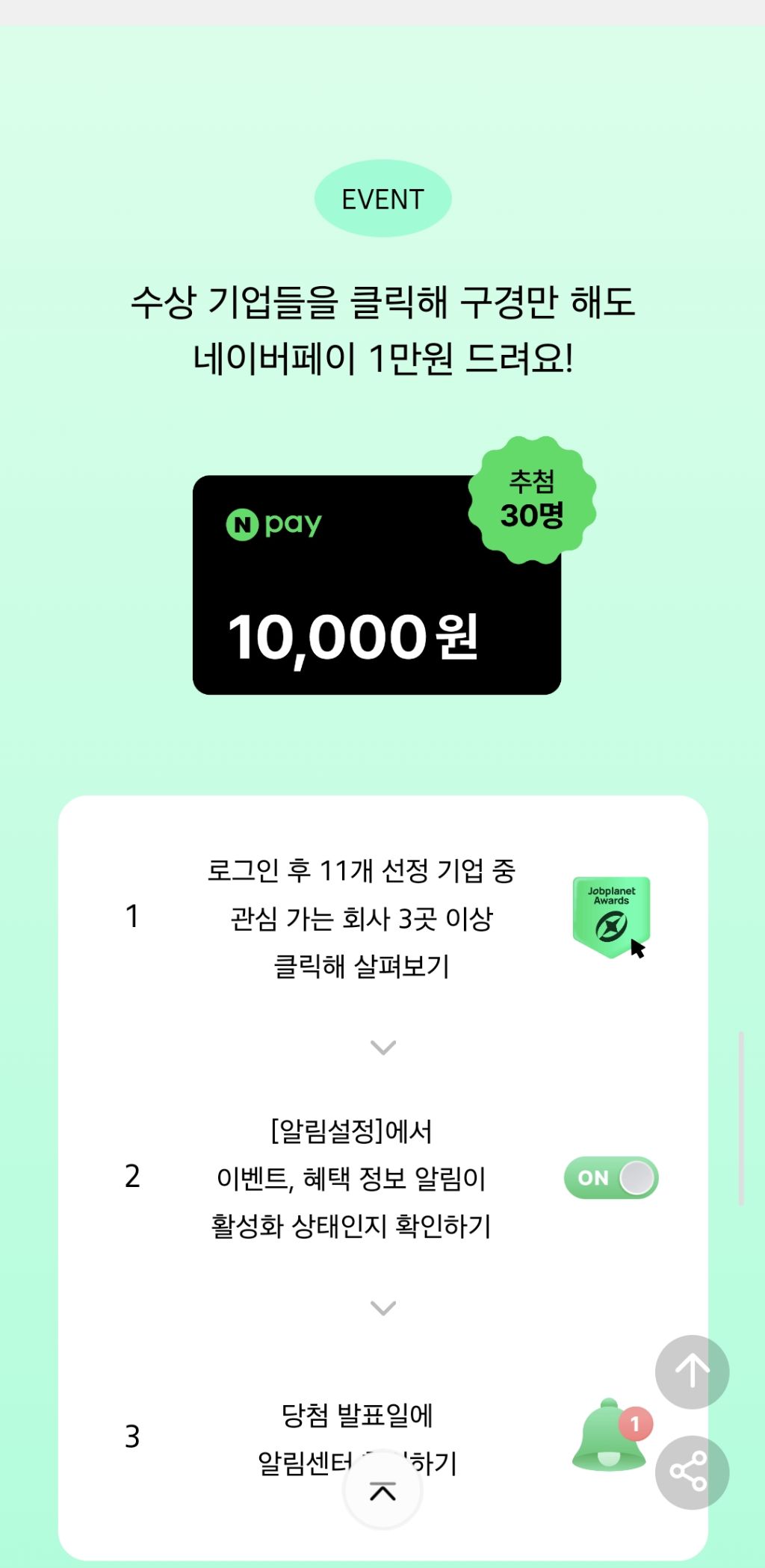Click the scroll-to-top arrow circle icon

click(691, 1372)
